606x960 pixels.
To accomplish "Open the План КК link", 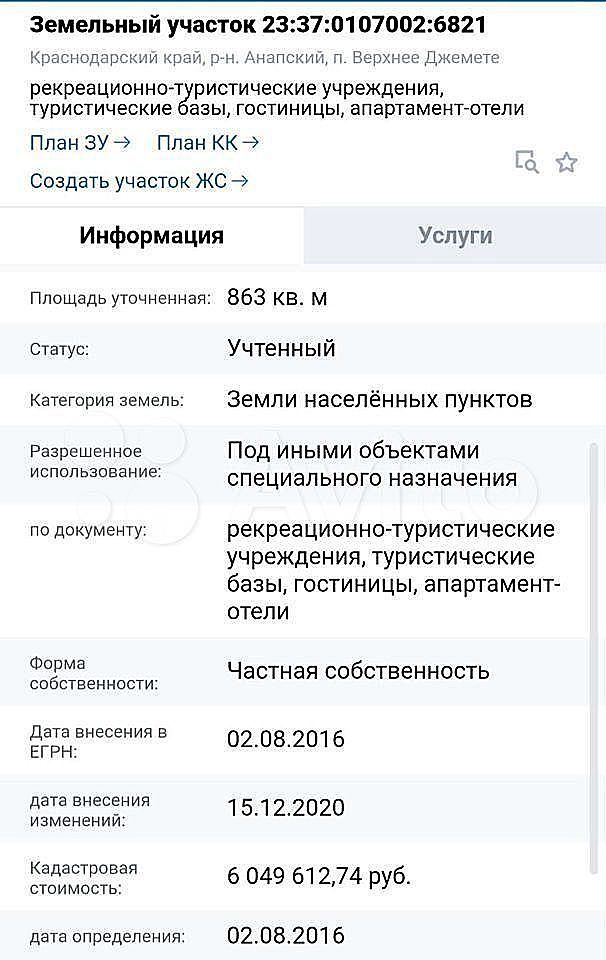I will click(207, 143).
